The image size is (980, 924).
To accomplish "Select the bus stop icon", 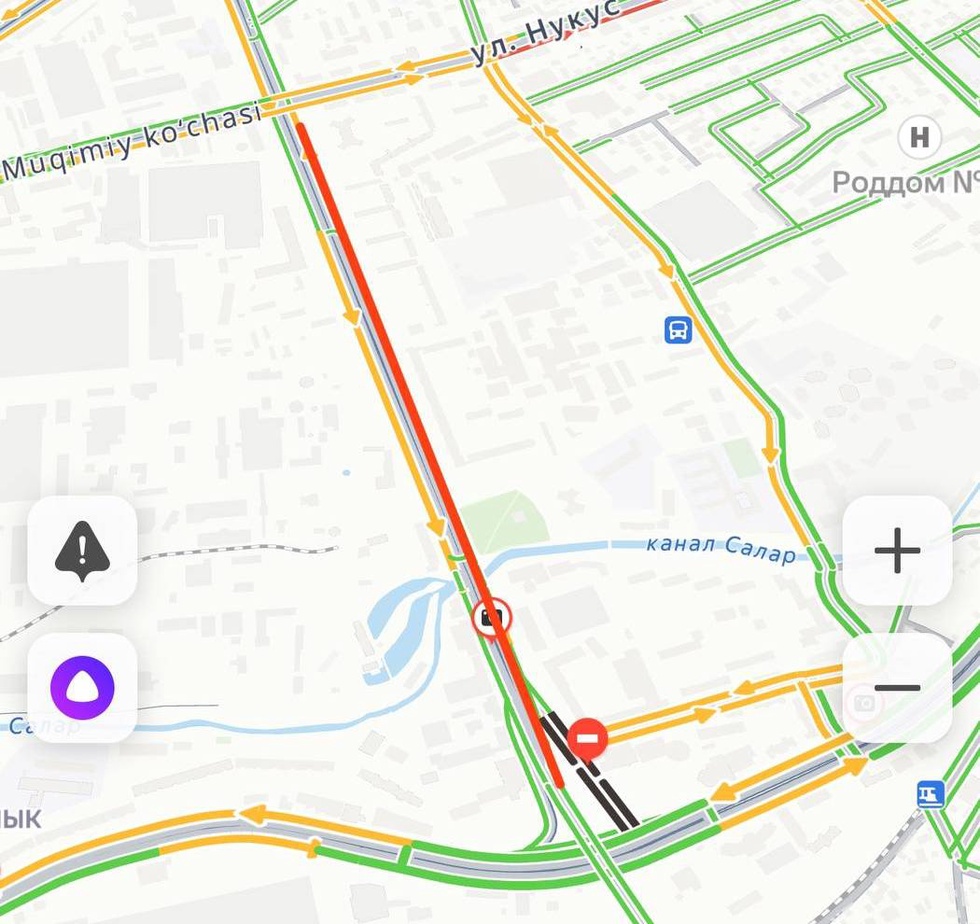I will (678, 329).
